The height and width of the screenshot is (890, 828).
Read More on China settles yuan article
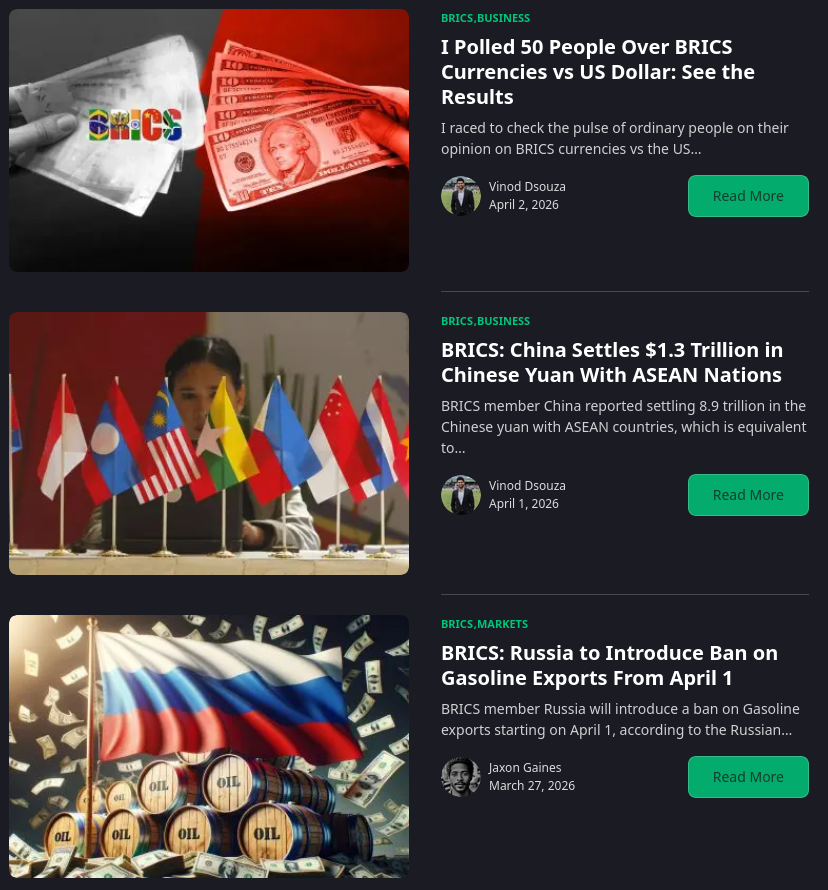pyautogui.click(x=748, y=495)
